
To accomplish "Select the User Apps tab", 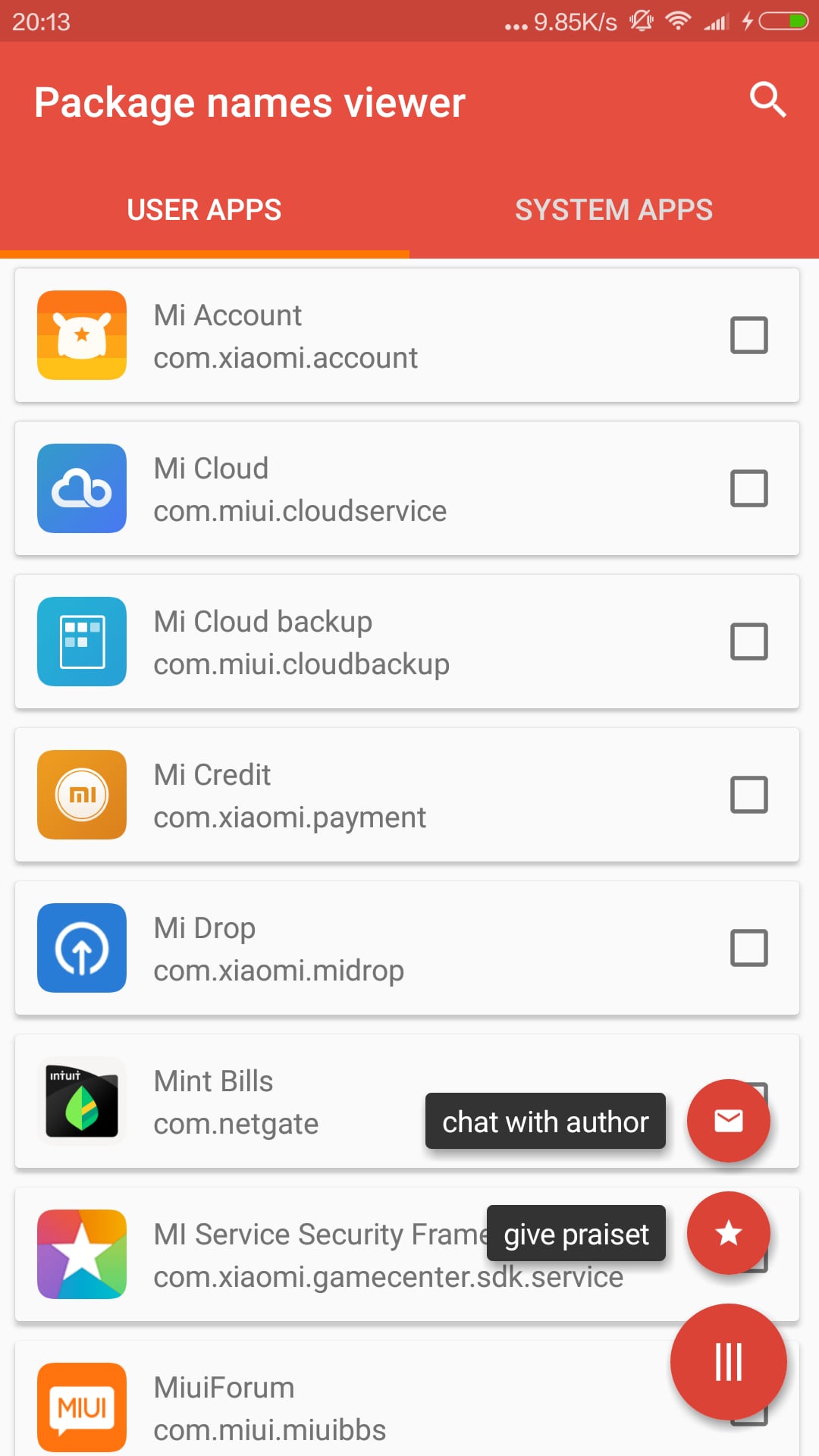I will [205, 210].
